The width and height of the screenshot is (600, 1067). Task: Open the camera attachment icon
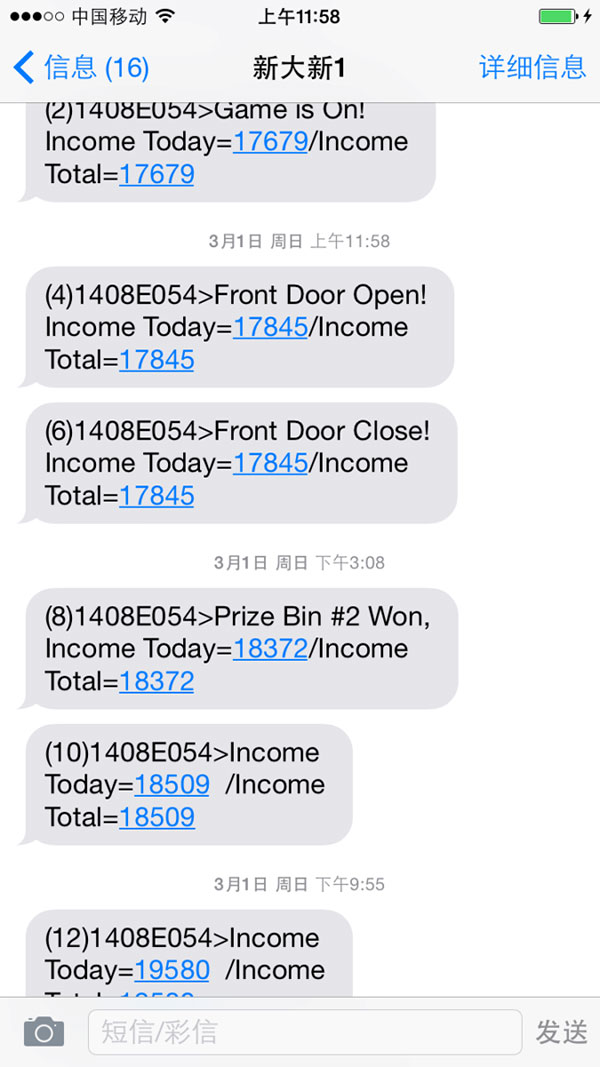[44, 1032]
